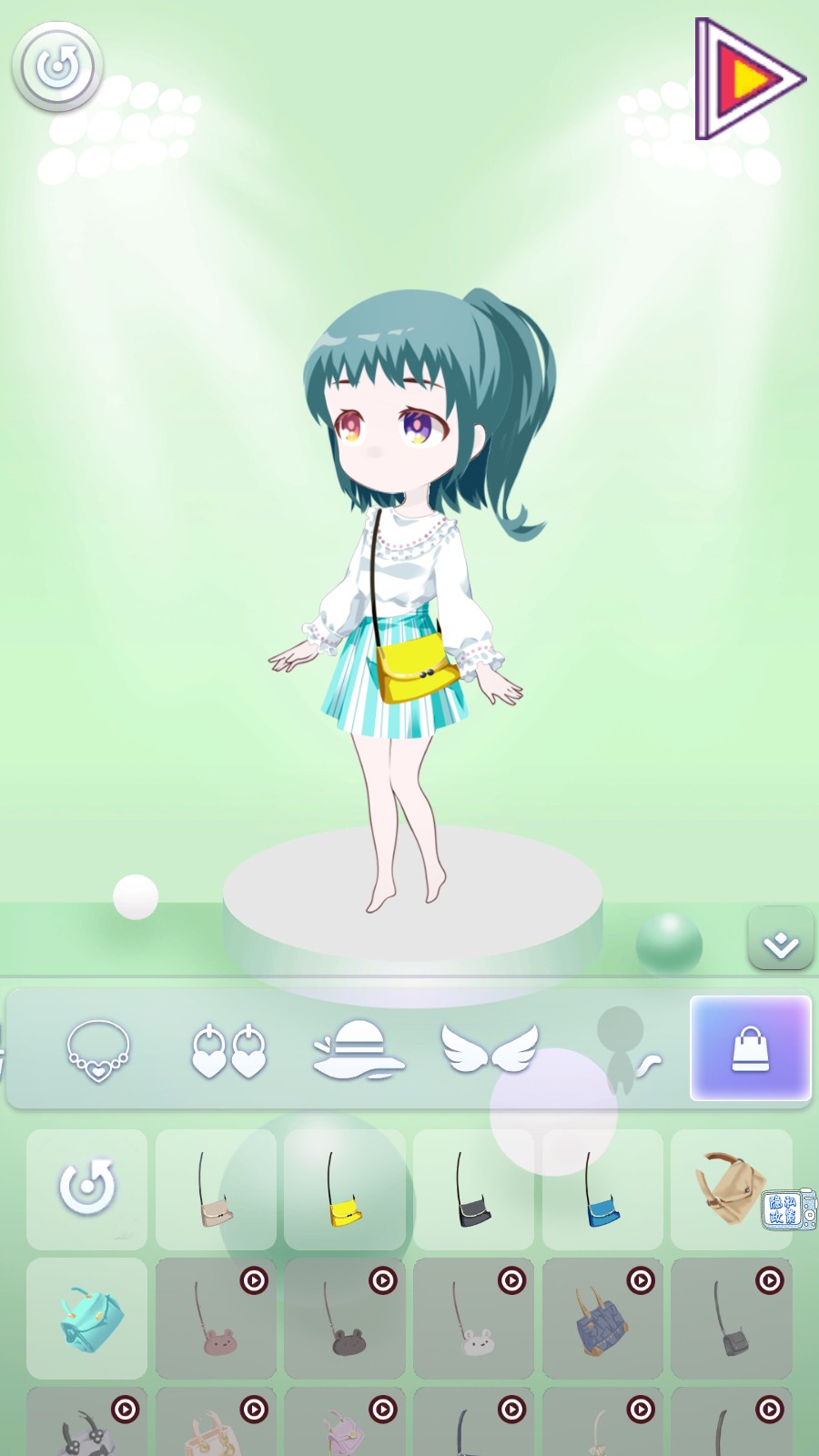This screenshot has height=1456, width=819.
Task: Click the remove-bag reset icon in item grid
Action: coord(86,1189)
